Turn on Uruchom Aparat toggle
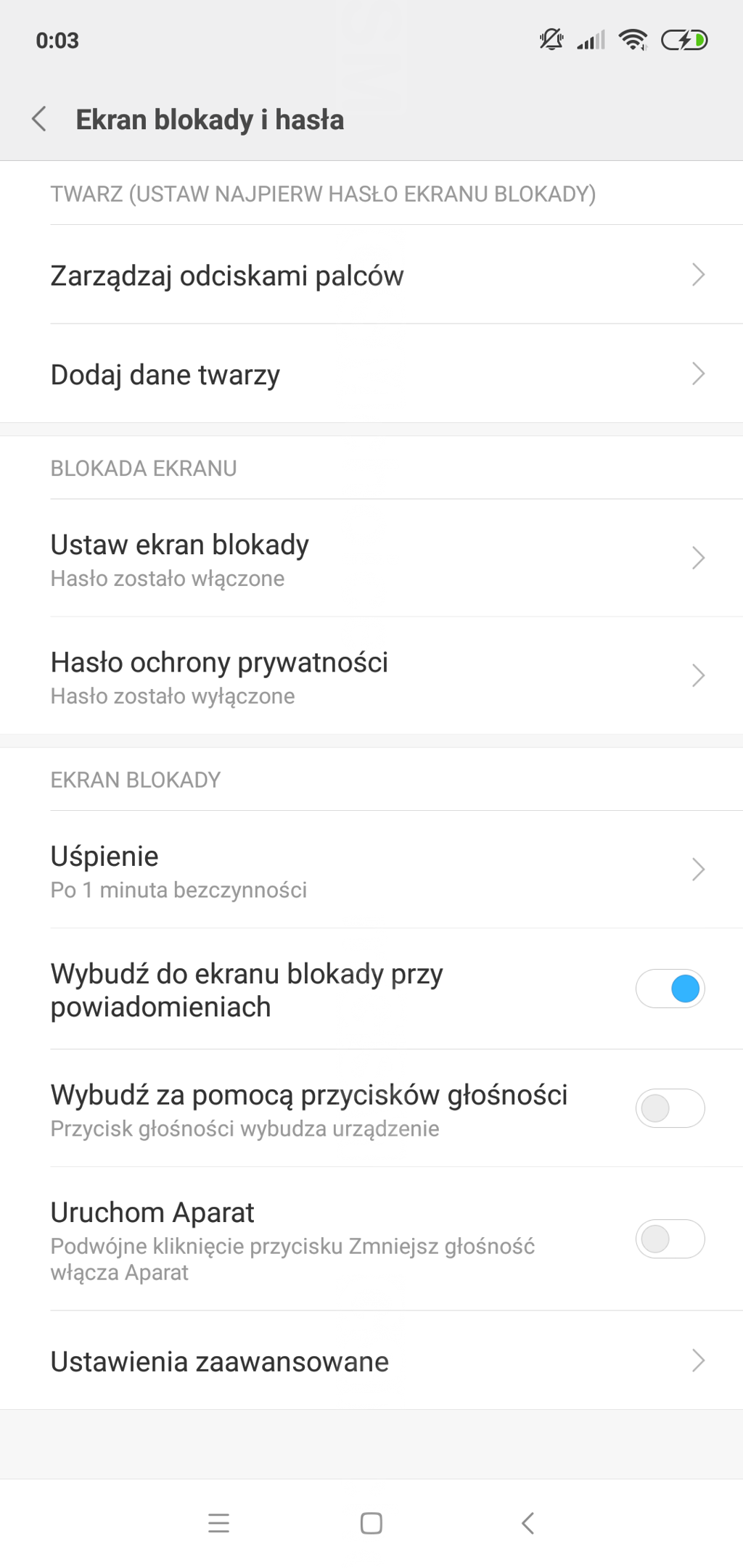Screen dimensions: 743x1568 (670, 1239)
